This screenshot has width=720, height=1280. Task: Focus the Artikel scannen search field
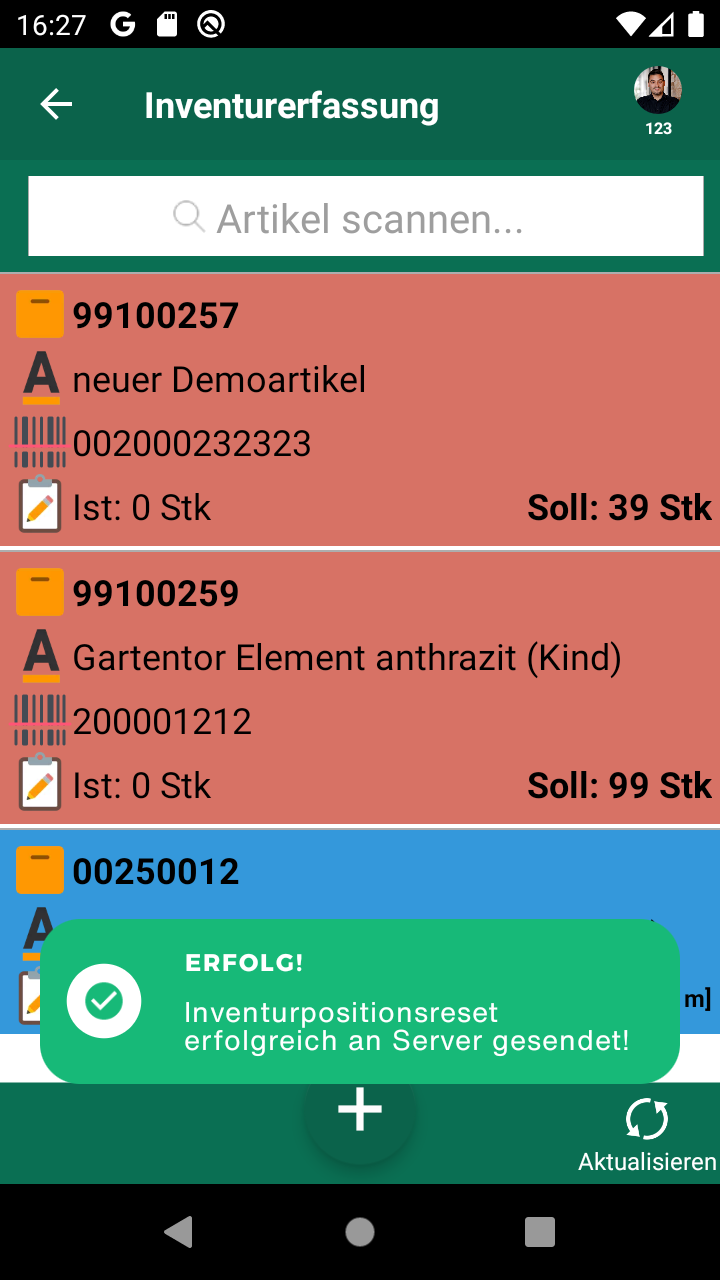click(x=366, y=217)
